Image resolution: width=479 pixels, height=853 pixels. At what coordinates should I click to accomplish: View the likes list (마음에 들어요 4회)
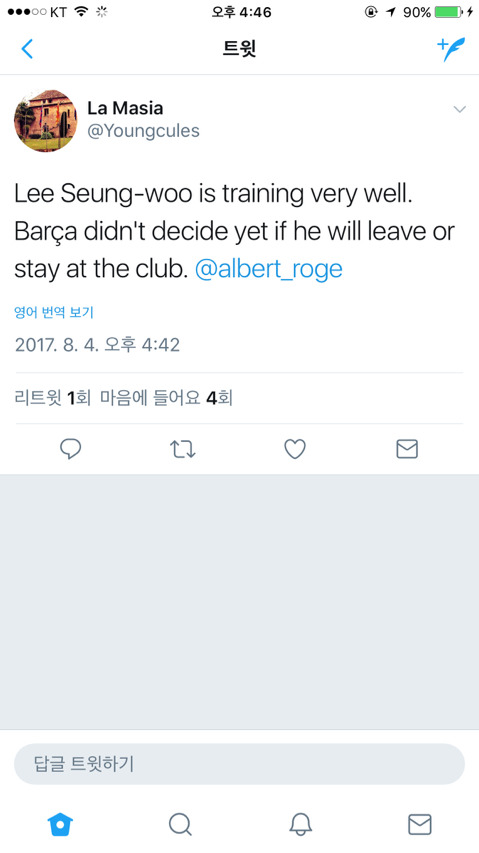(166, 398)
